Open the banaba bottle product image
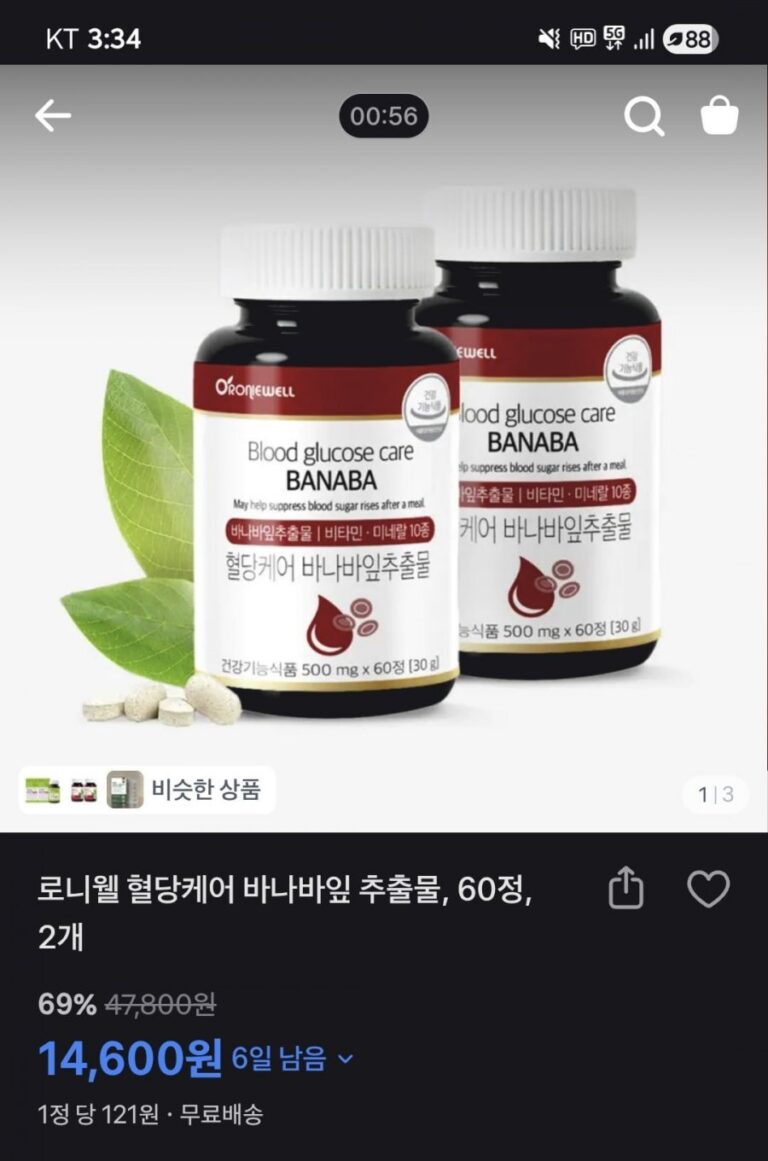This screenshot has width=768, height=1161. tap(384, 450)
